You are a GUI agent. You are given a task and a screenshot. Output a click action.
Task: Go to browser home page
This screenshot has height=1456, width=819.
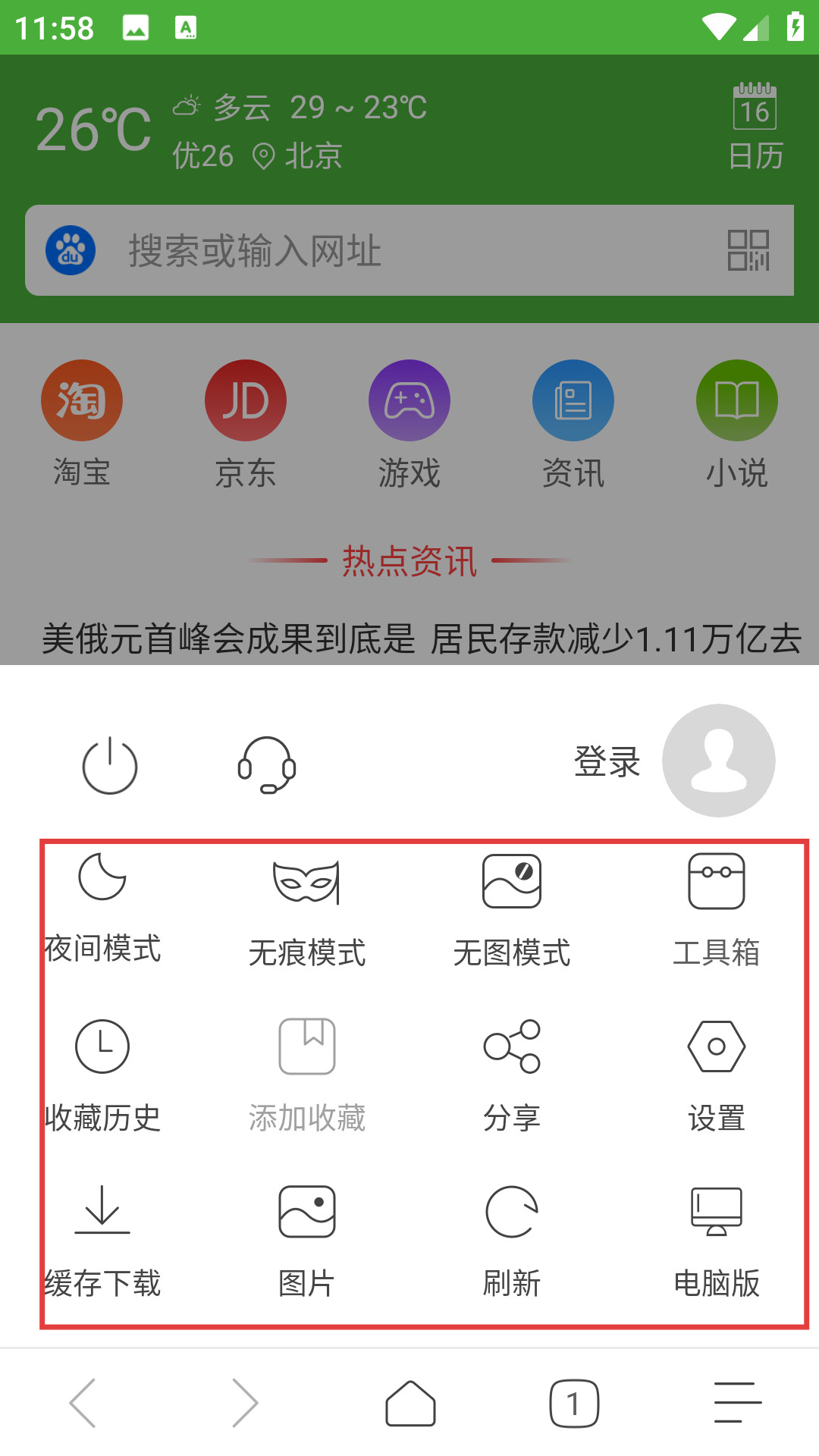(410, 1403)
